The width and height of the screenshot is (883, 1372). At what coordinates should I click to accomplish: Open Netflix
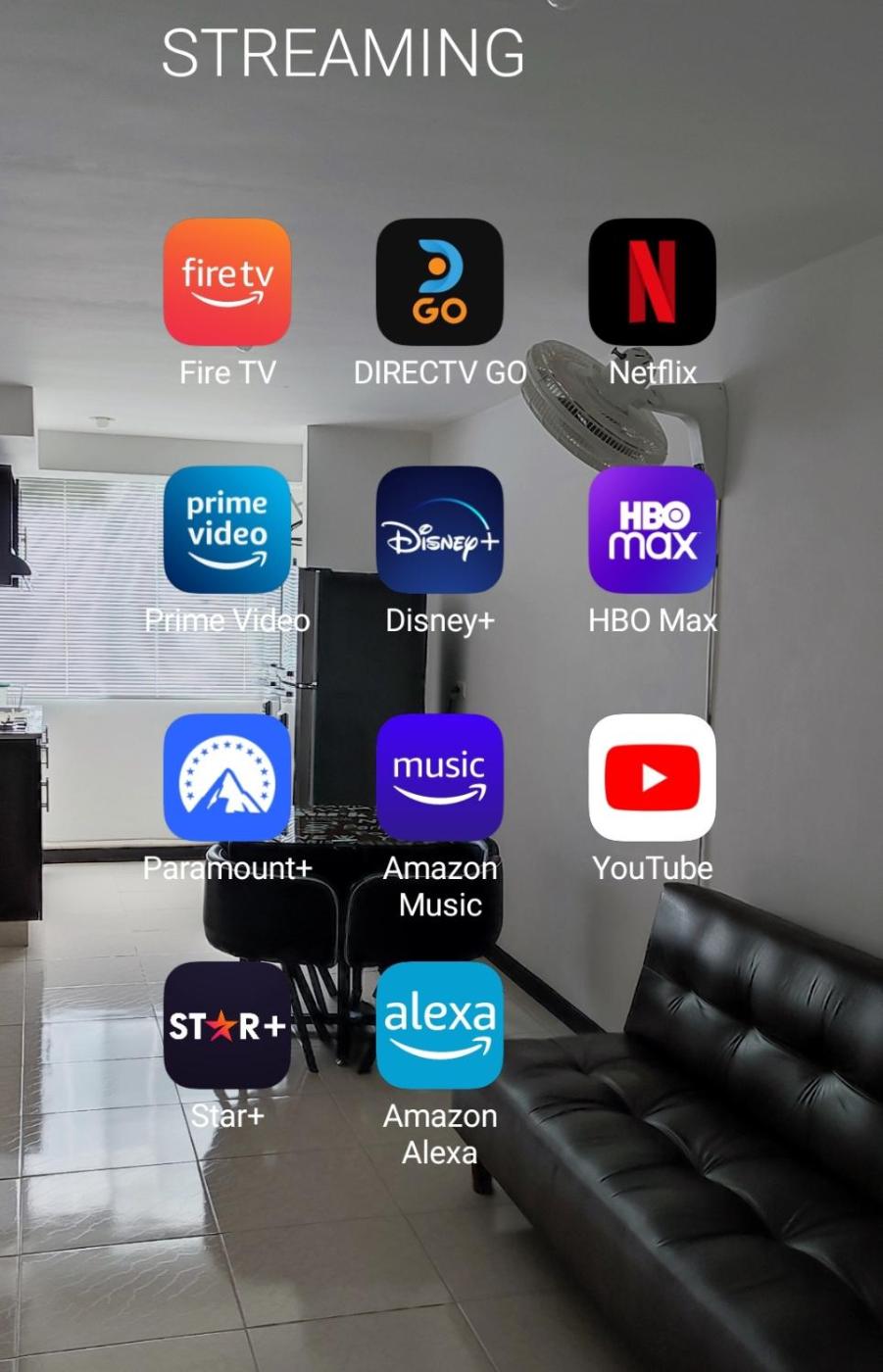652,282
